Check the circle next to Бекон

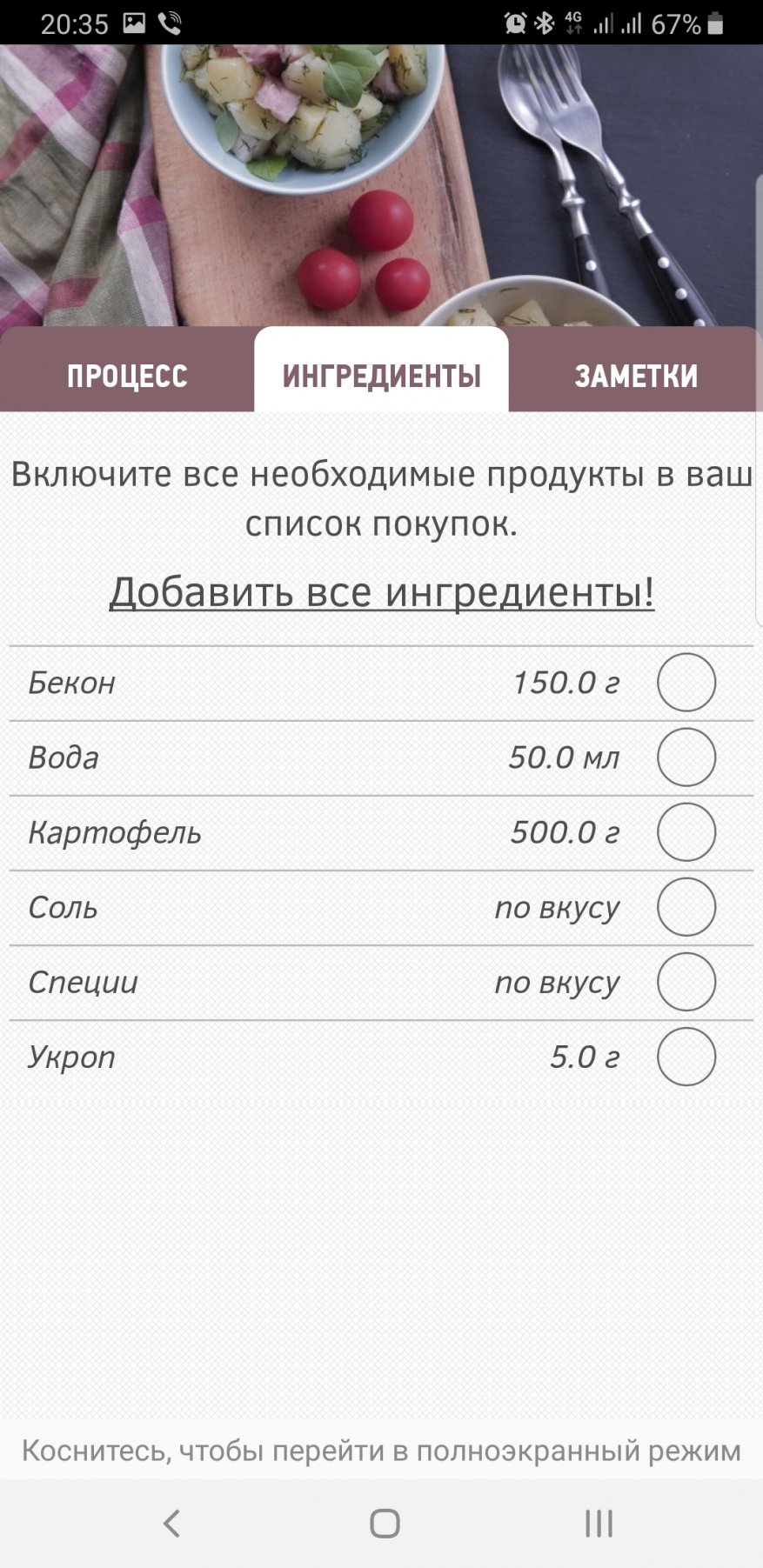686,683
